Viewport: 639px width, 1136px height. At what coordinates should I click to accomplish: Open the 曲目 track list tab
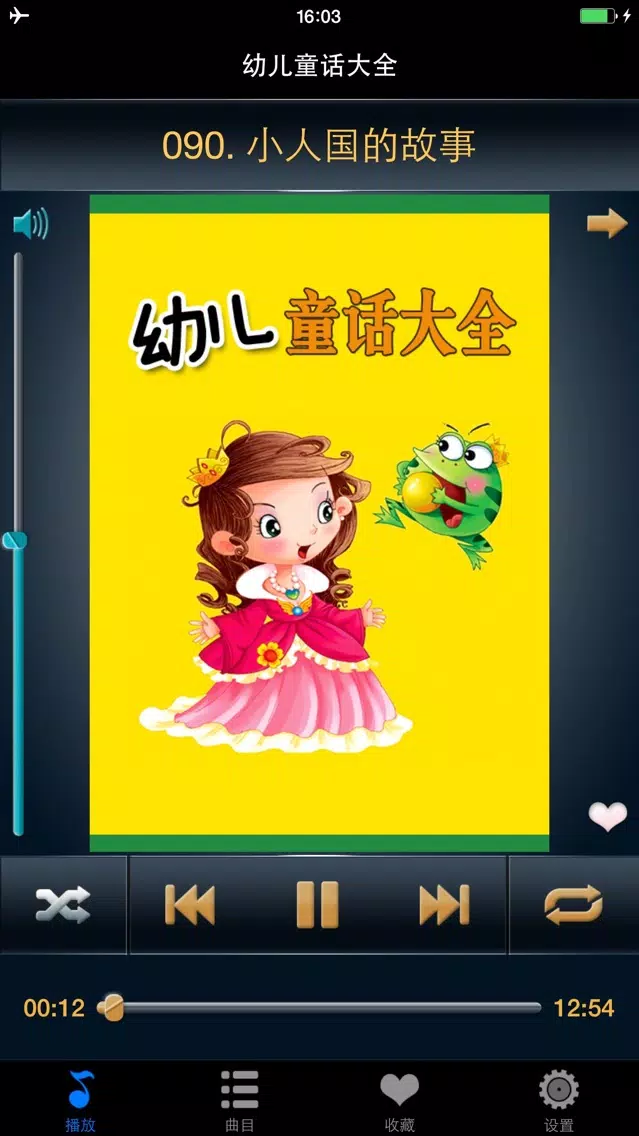tap(240, 1100)
